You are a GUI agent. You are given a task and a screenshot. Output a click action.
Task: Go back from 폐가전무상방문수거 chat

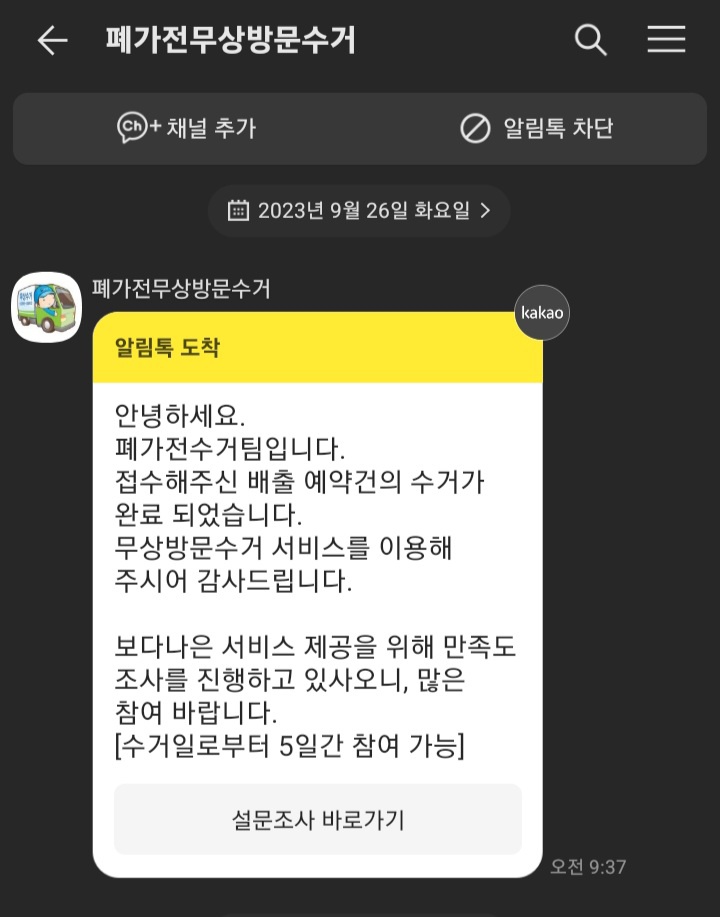[x=52, y=40]
